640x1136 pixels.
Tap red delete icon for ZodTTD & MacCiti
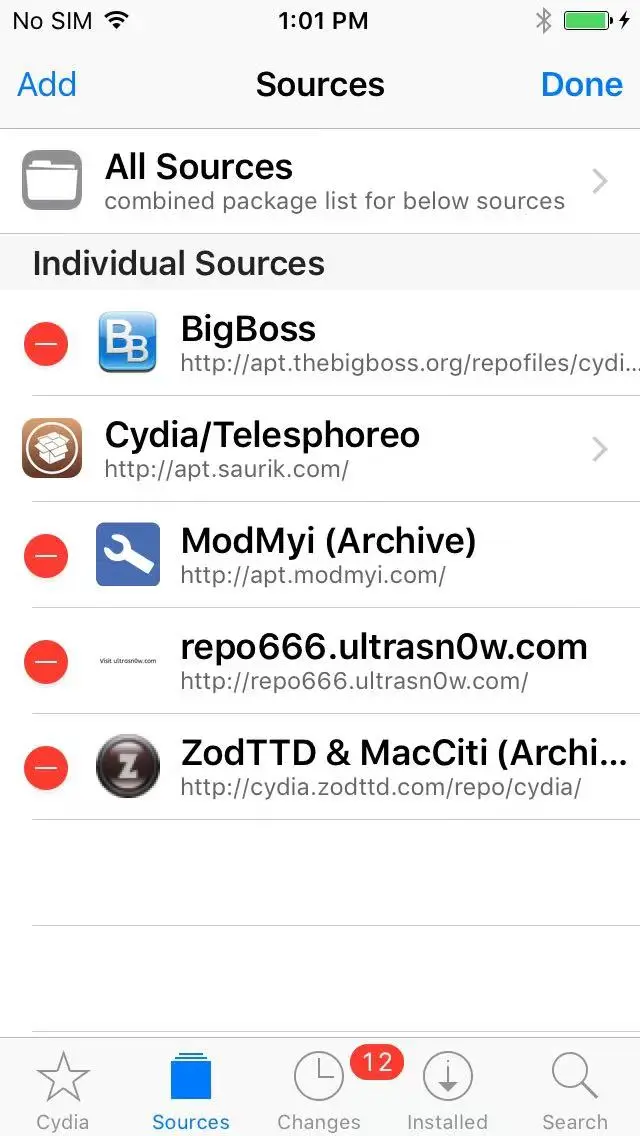(46, 767)
